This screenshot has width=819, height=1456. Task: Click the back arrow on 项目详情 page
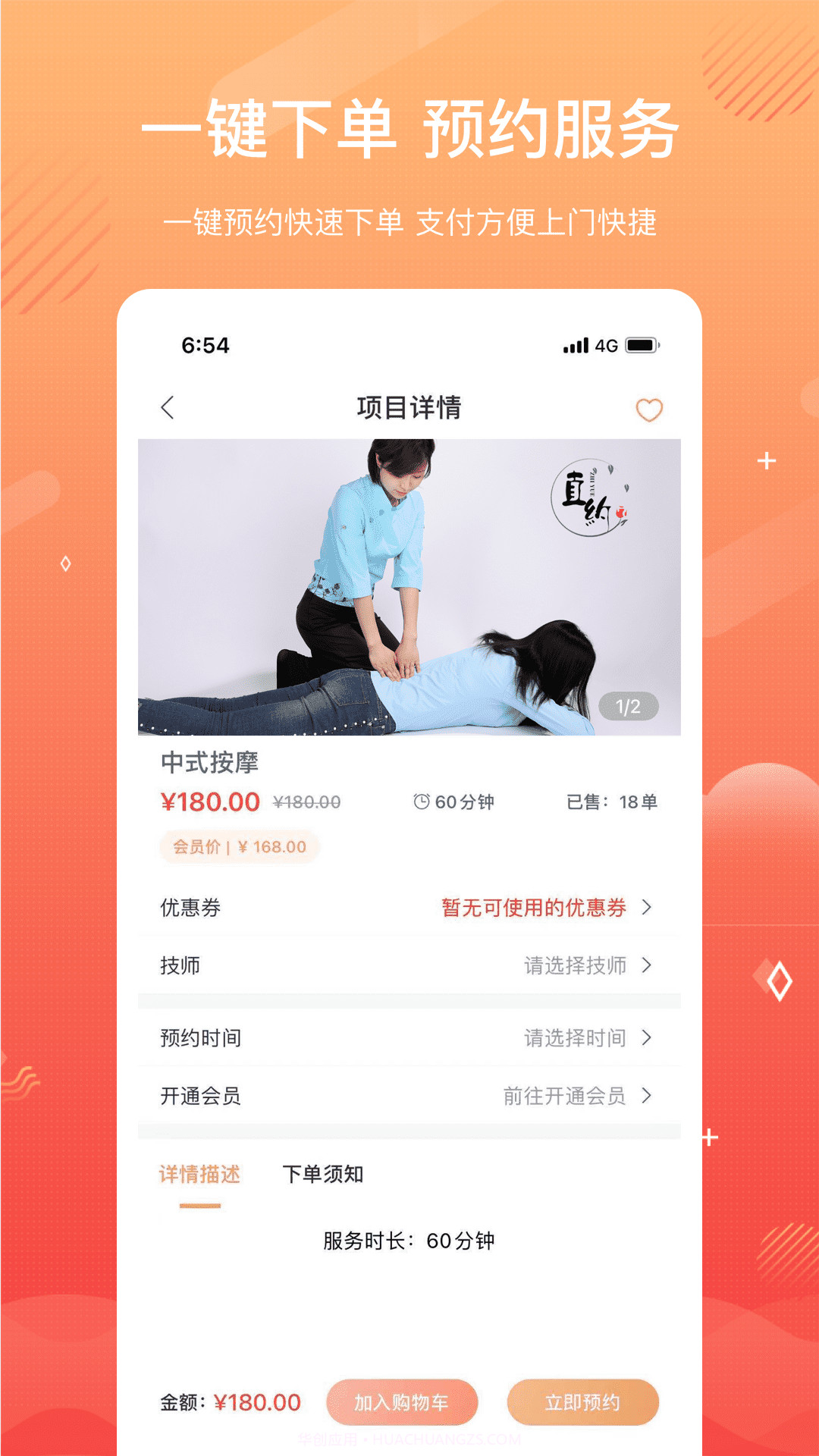(x=166, y=406)
